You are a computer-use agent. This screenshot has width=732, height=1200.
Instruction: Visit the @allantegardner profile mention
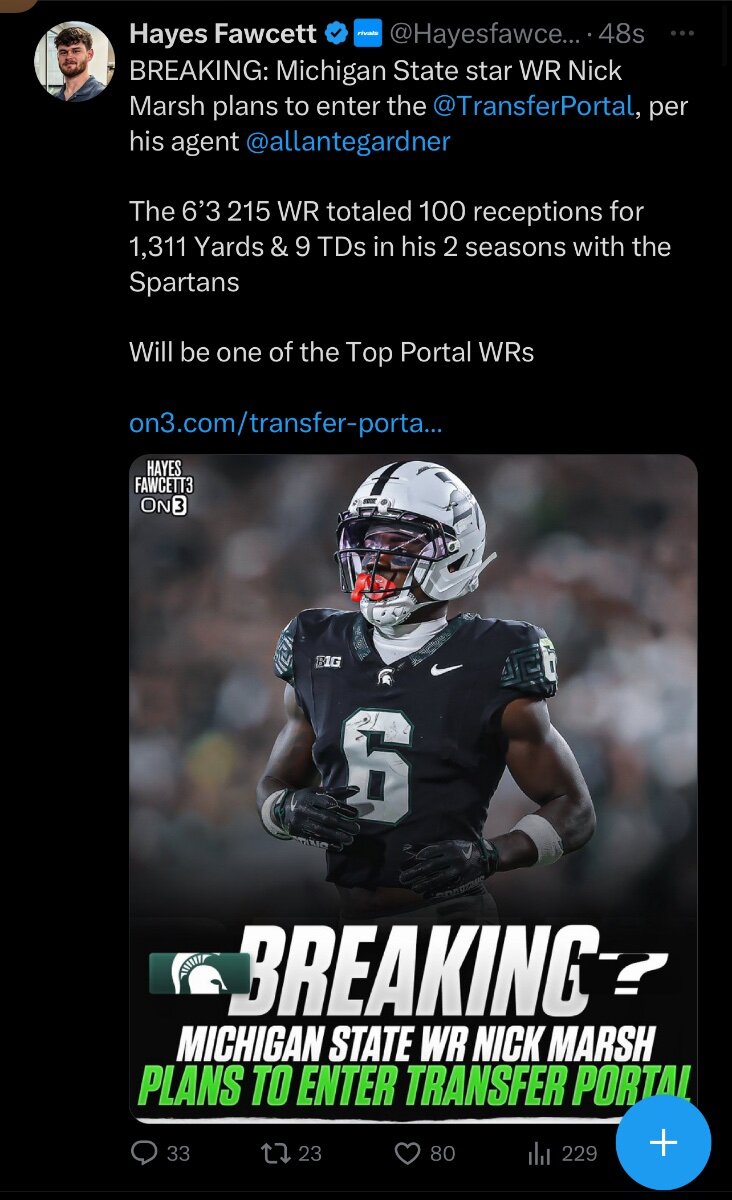pyautogui.click(x=348, y=141)
